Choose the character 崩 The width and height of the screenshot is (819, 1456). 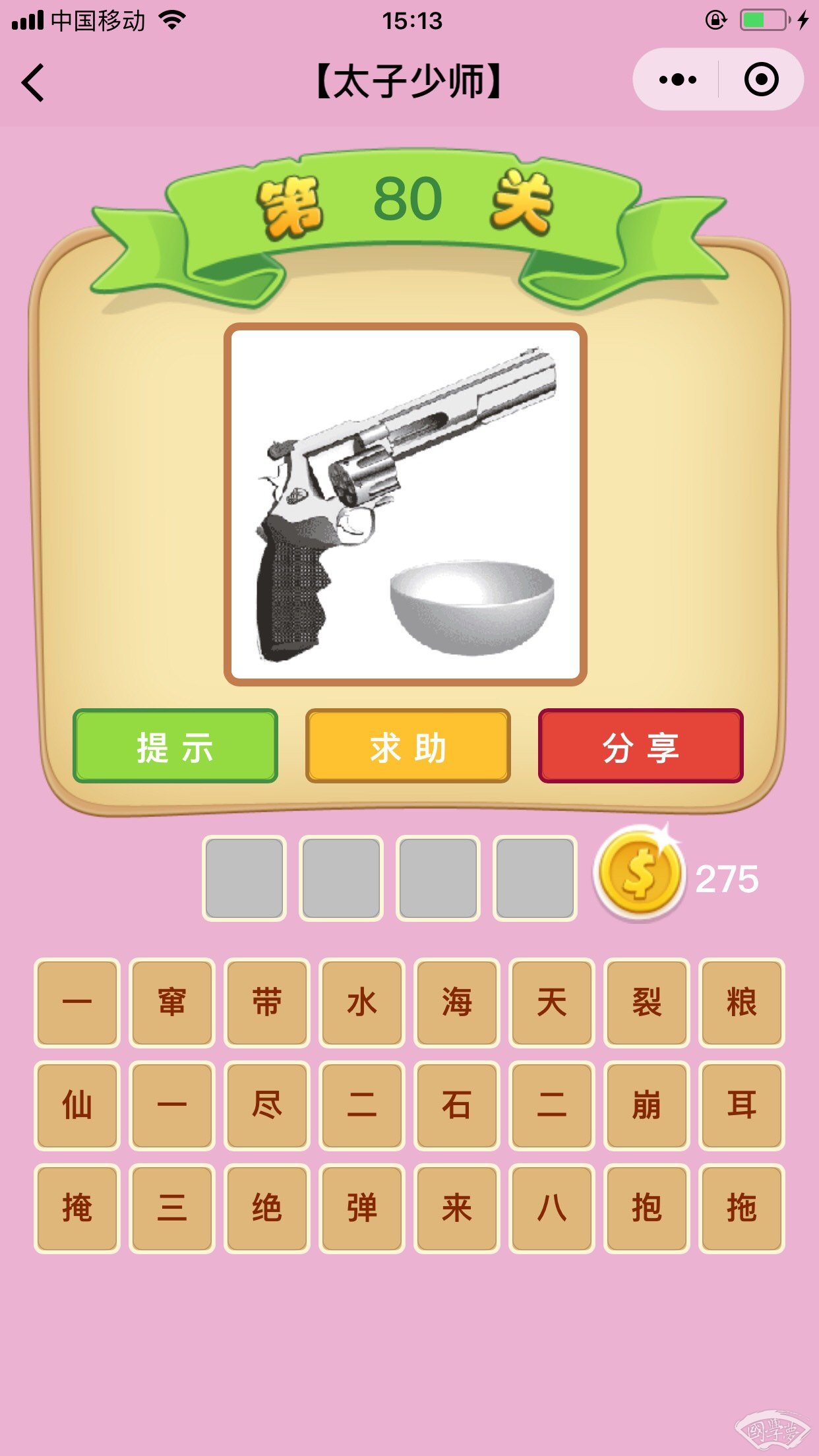[646, 1105]
